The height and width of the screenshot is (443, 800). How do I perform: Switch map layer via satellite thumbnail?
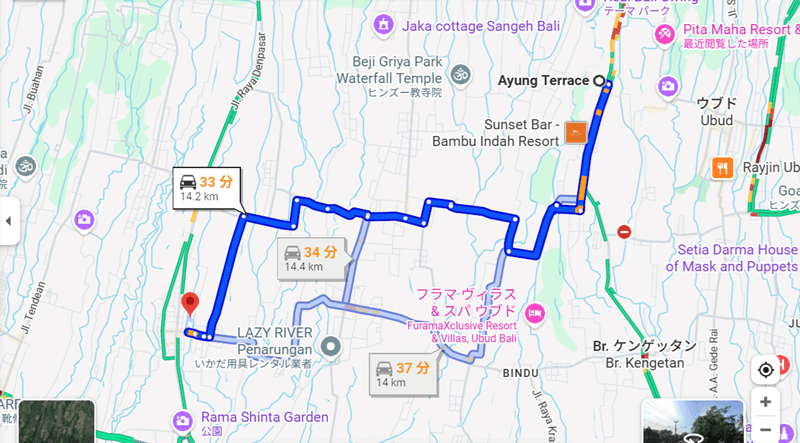tap(57, 422)
